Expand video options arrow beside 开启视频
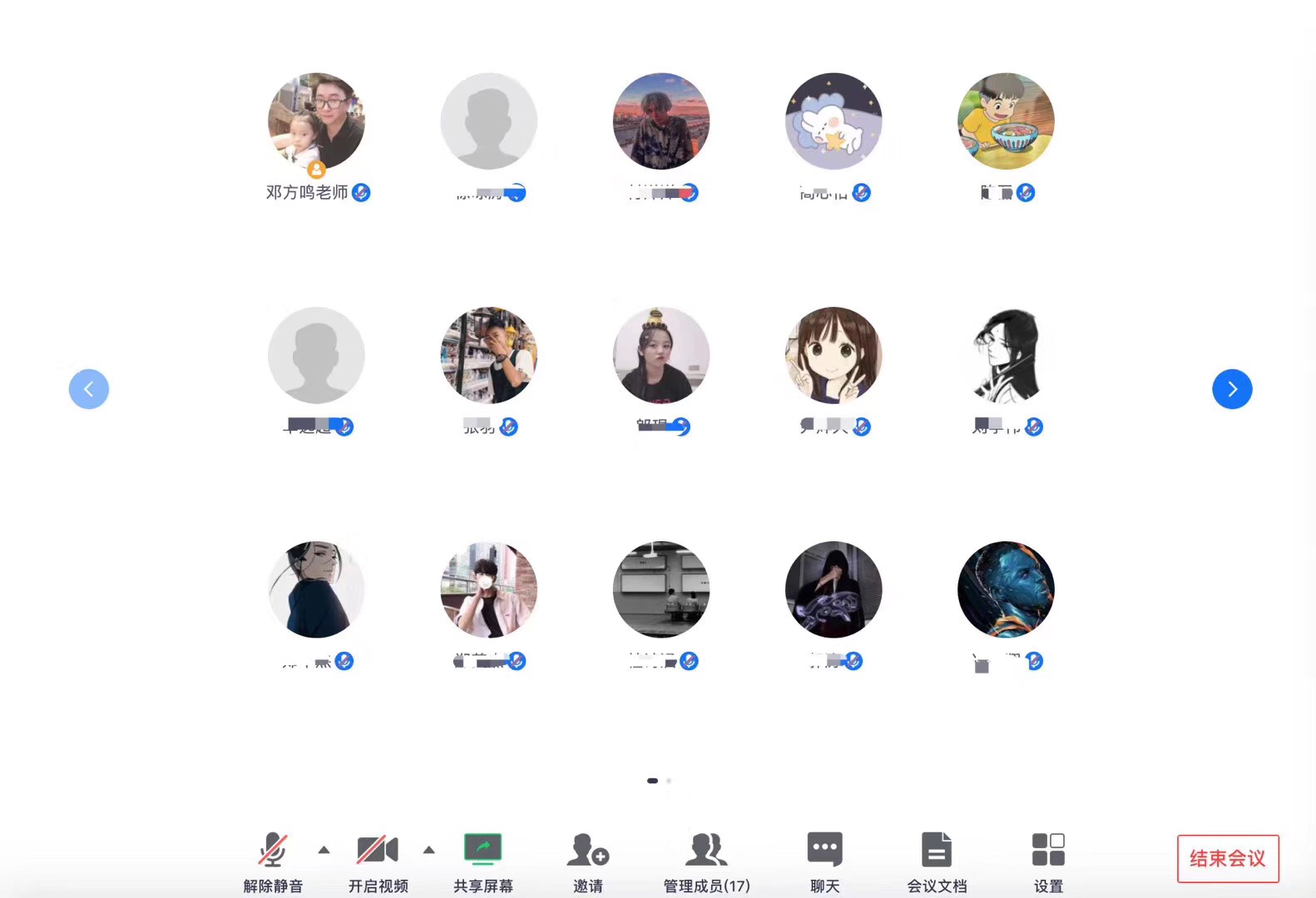The width and height of the screenshot is (1316, 898). [x=429, y=850]
